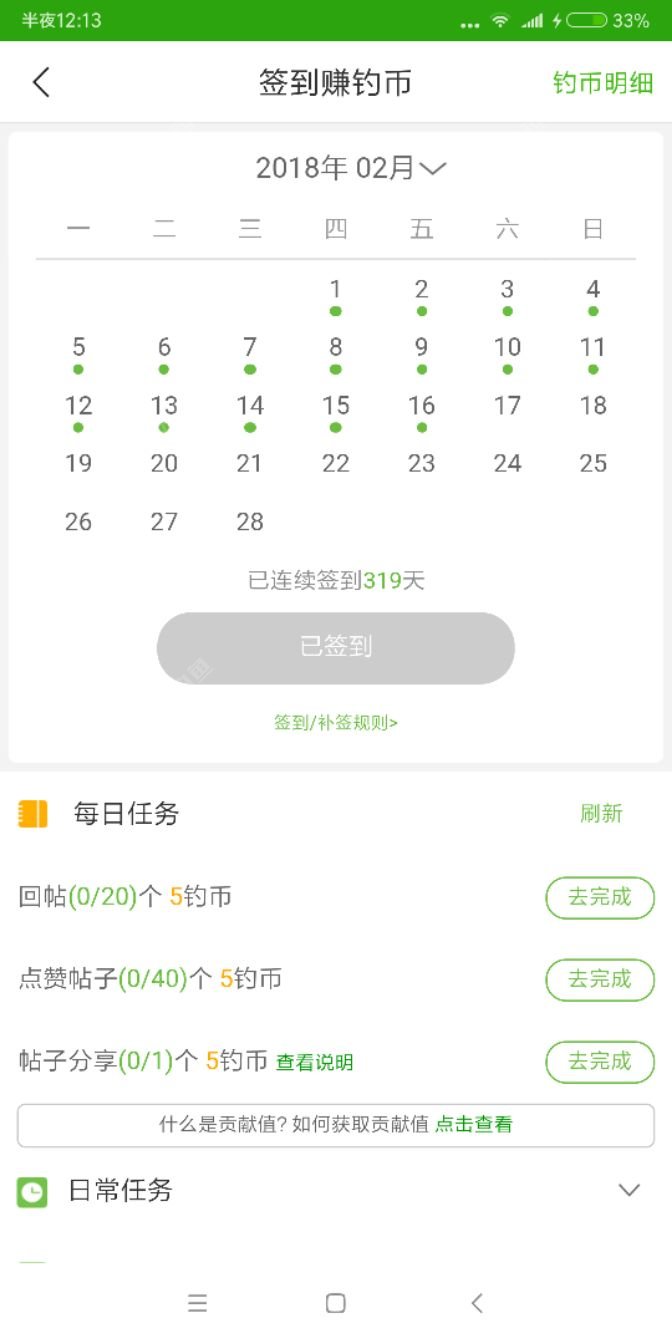Open 查看说明 for the 帖子分享 task
Image resolution: width=672 pixels, height=1344 pixels.
(x=314, y=1063)
